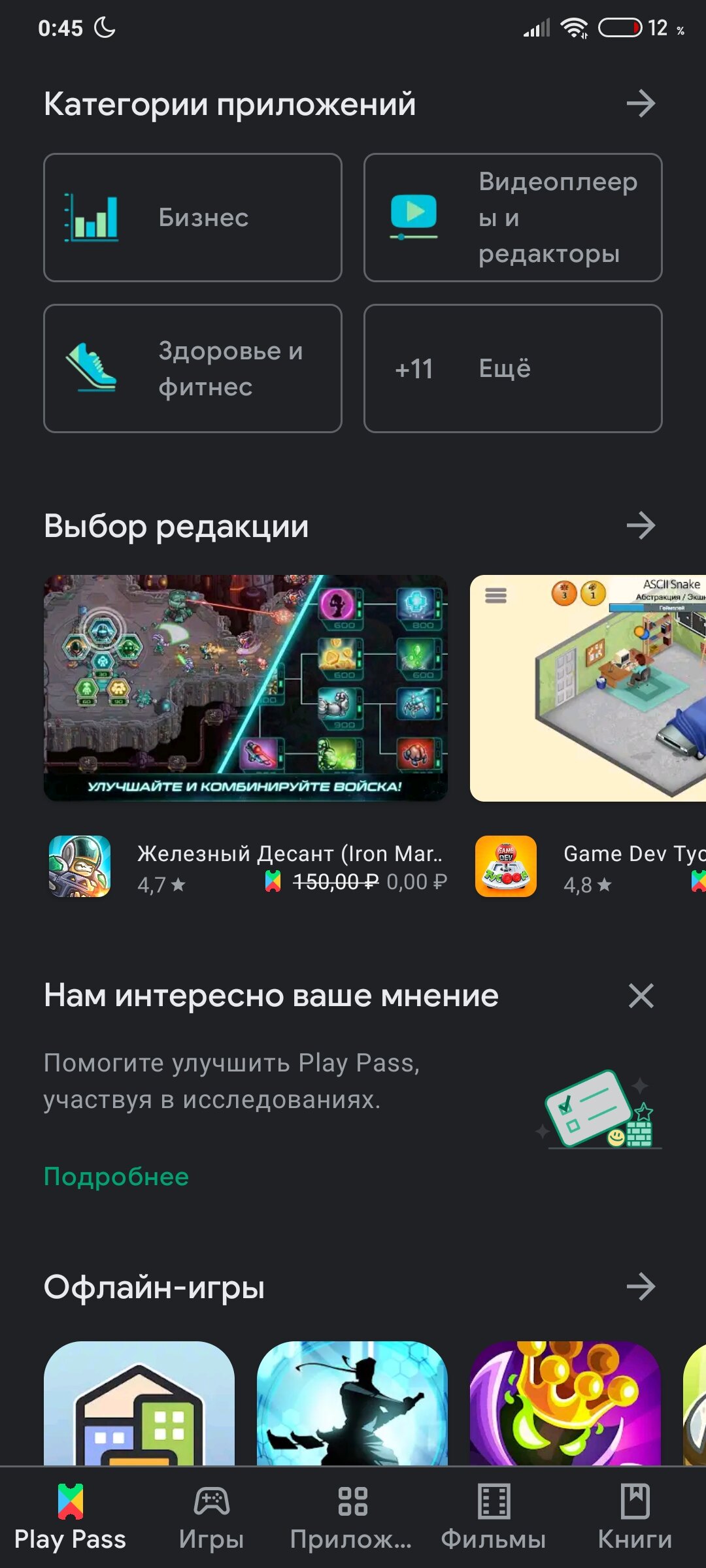706x1568 pixels.
Task: Dismiss the Нам интересно ваше мнение card
Action: point(641,996)
